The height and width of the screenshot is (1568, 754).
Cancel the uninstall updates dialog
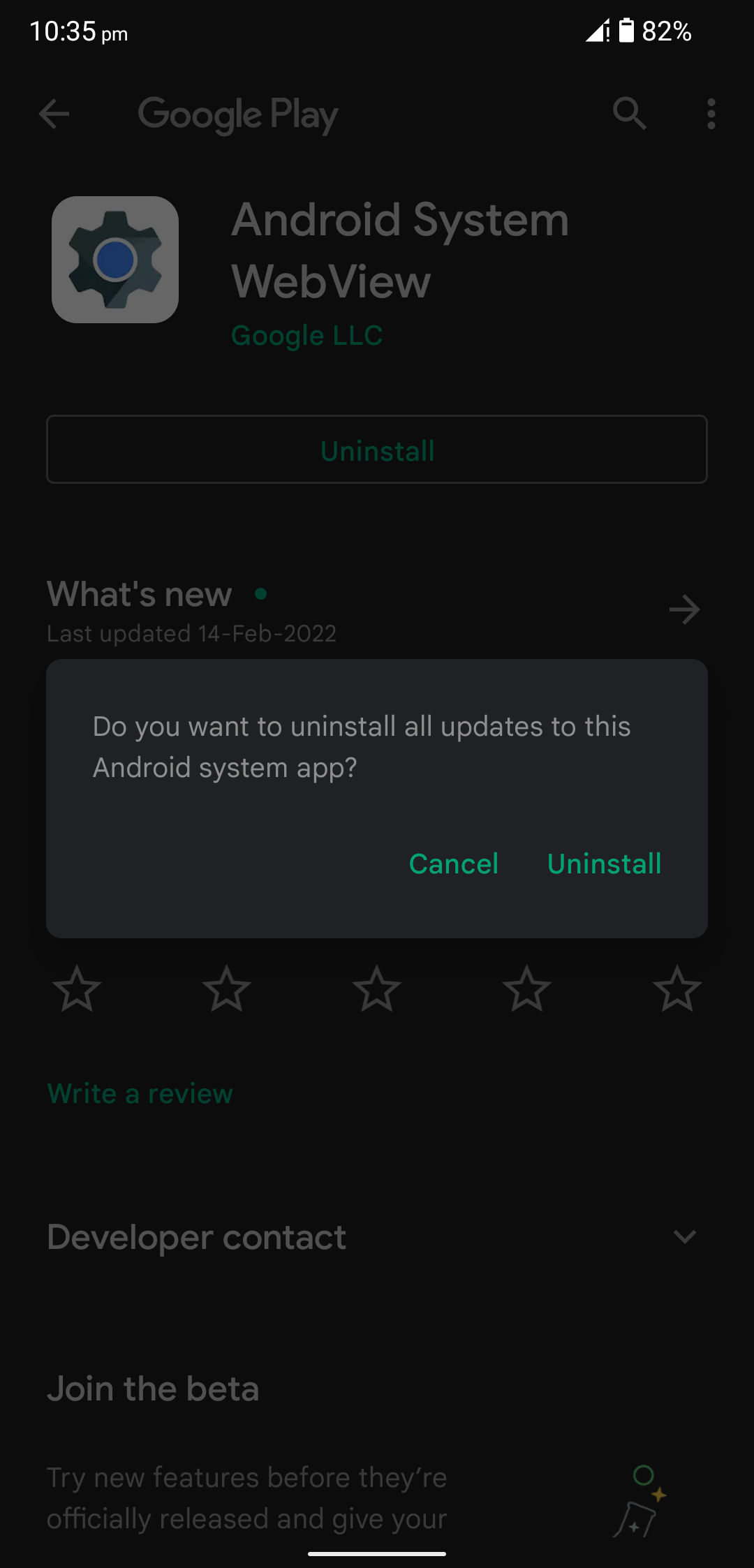click(454, 864)
